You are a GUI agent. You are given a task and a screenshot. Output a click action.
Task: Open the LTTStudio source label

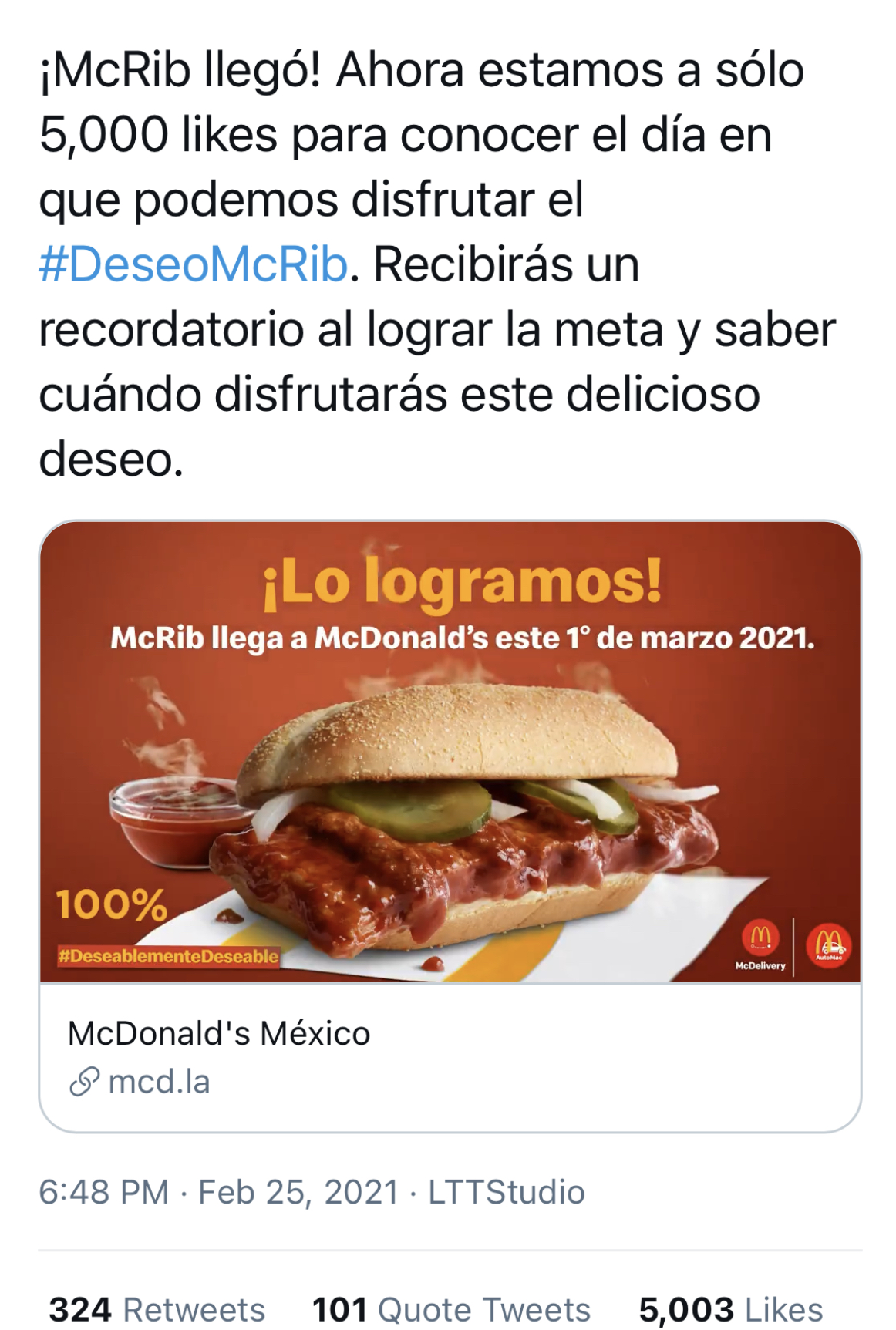[x=506, y=1192]
